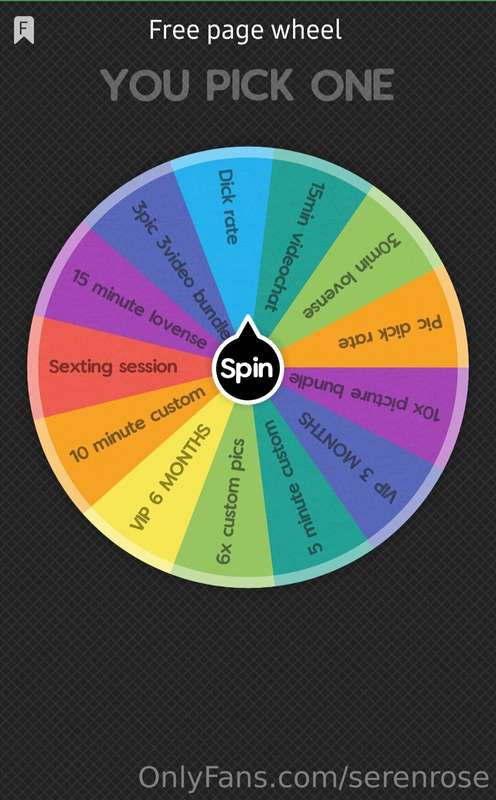Open the F bookmark icon
Screen dimensions: 496x800
pos(23,31)
